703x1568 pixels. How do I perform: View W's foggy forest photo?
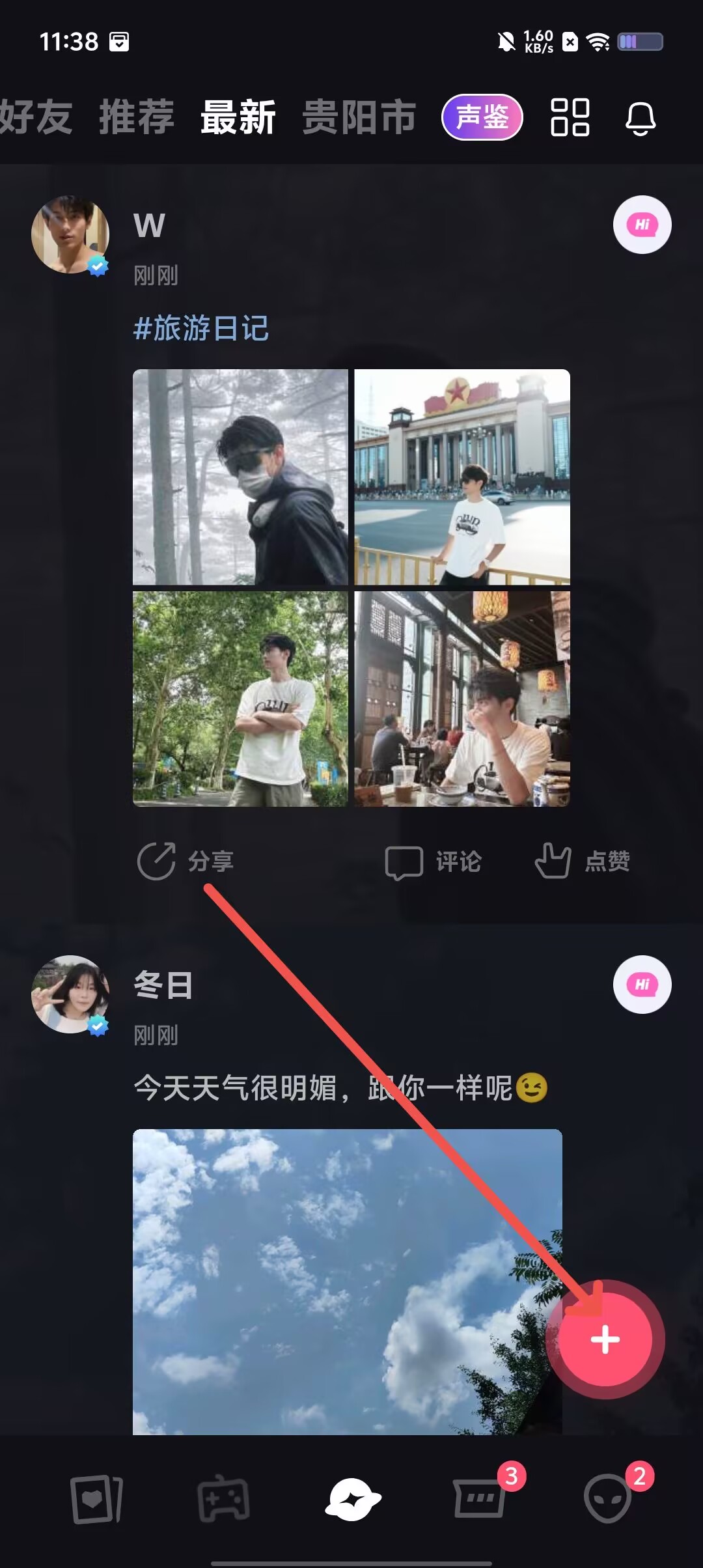240,477
